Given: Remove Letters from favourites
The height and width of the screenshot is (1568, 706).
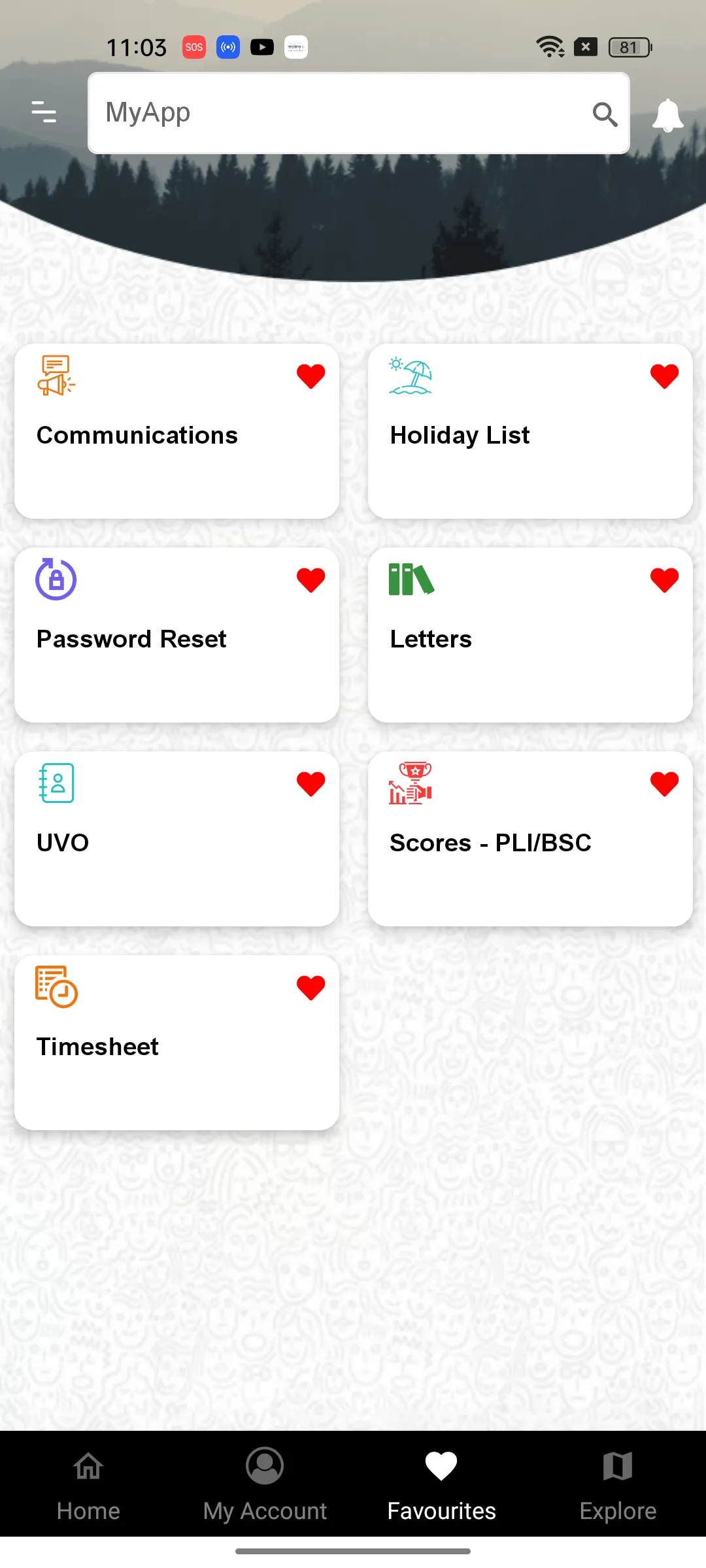Looking at the screenshot, I should 664,580.
